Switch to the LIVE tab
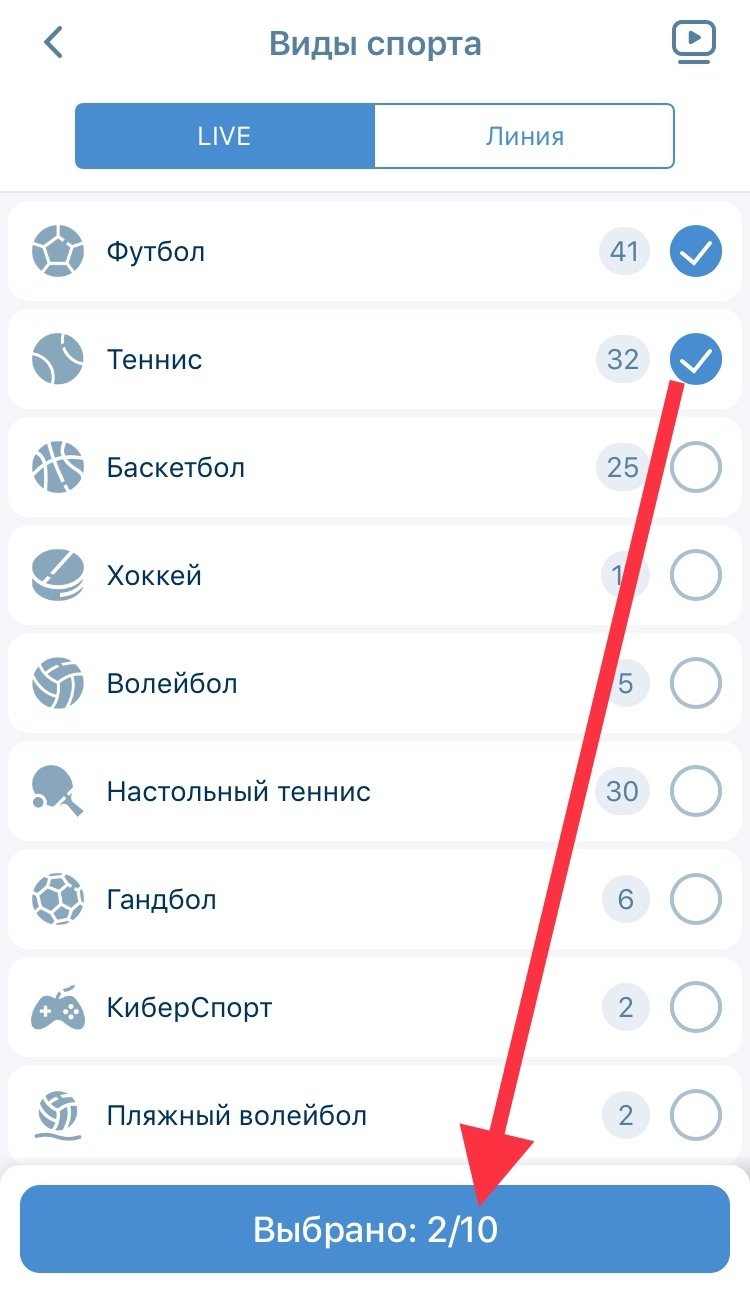The image size is (750, 1293). [225, 136]
